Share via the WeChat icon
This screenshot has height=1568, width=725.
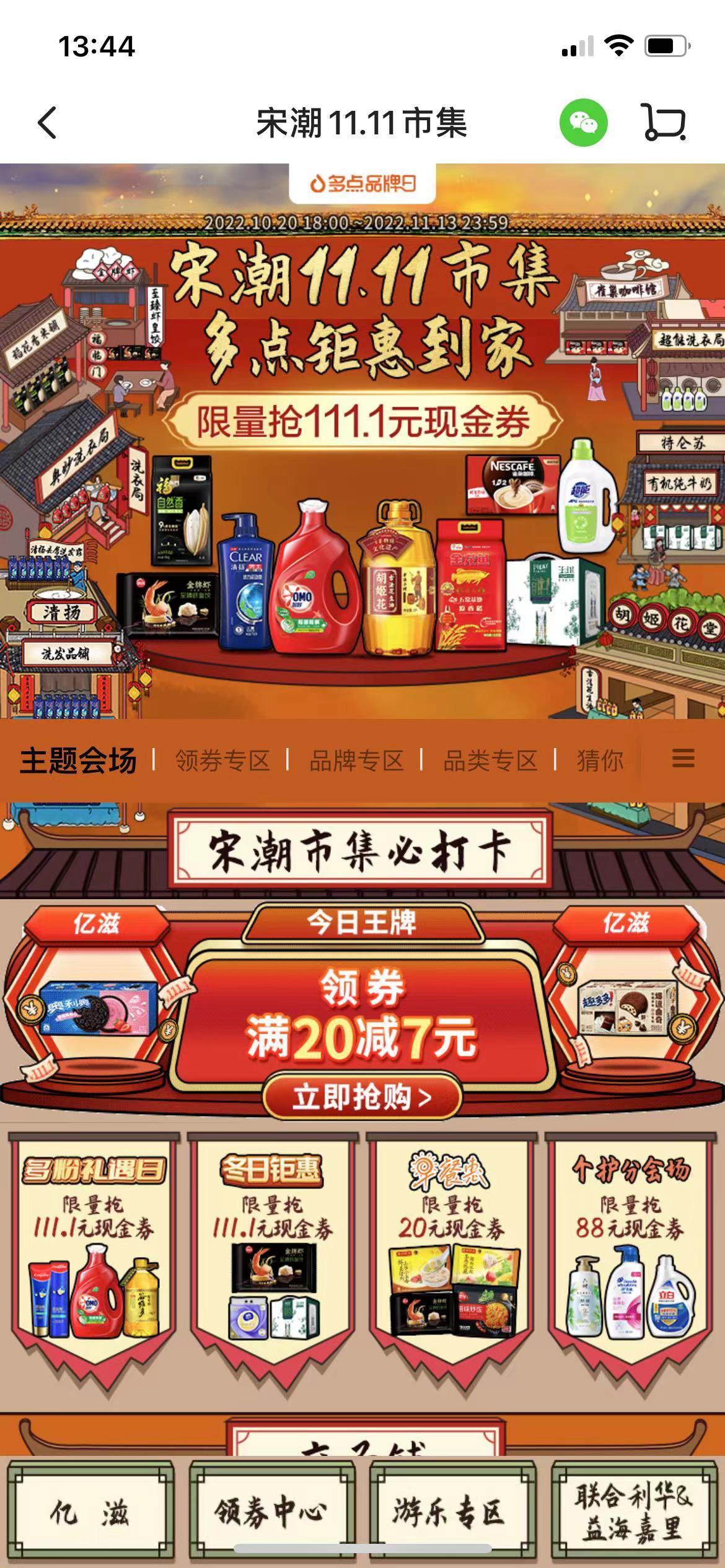pyautogui.click(x=583, y=123)
